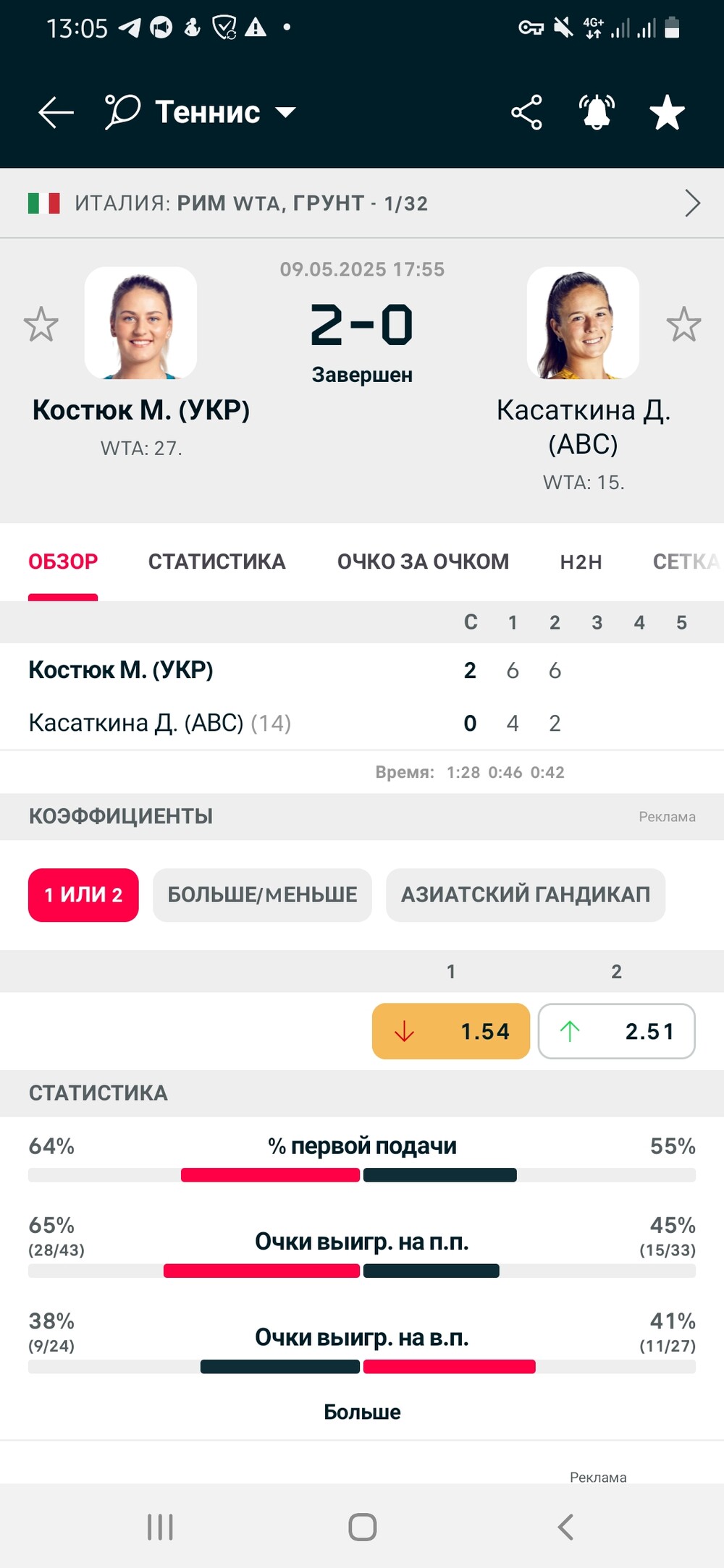Tap the 1.54 odds button
724x1568 pixels.
(x=451, y=1031)
